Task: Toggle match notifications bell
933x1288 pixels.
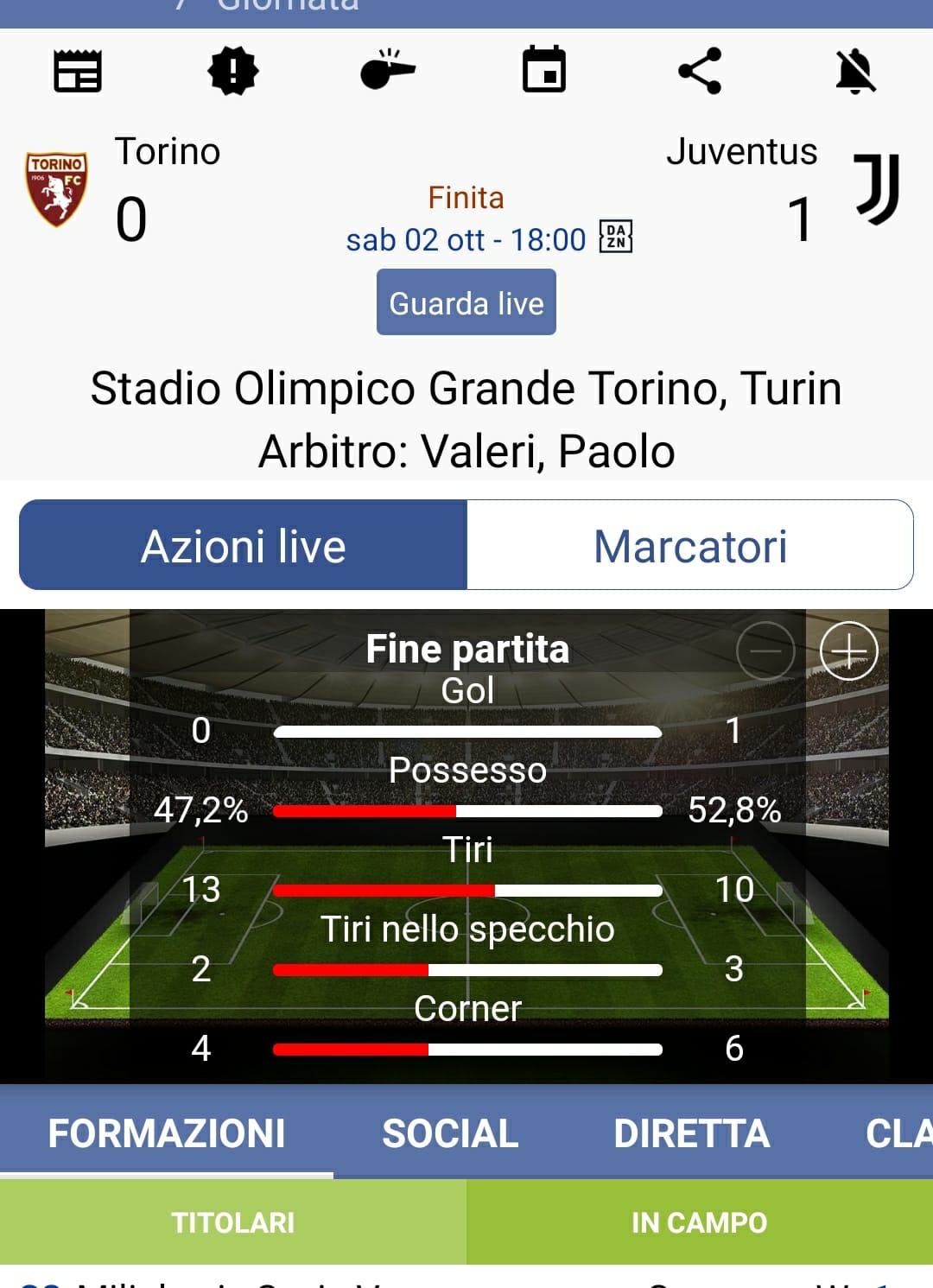Action: tap(855, 71)
